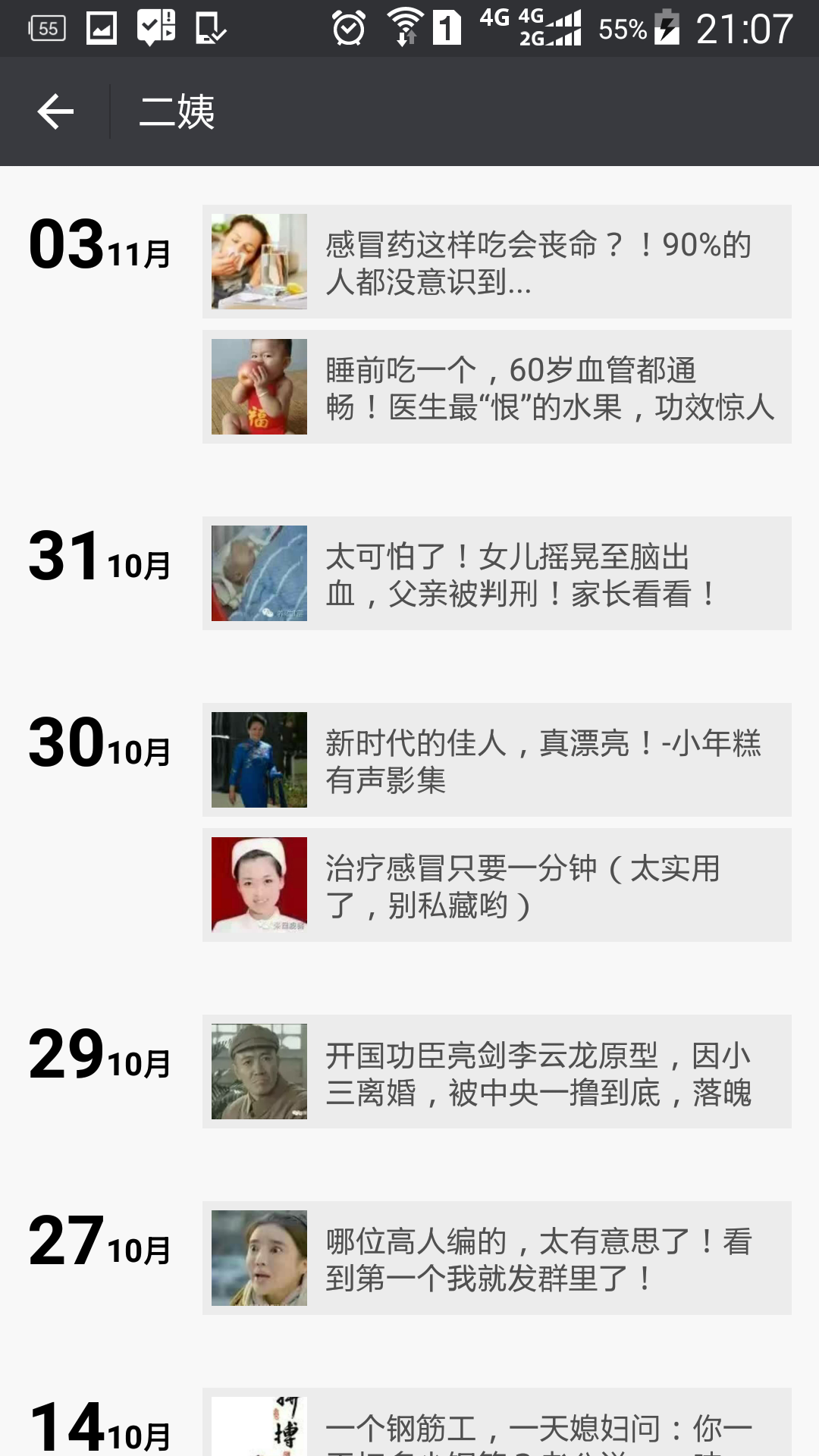Open the 哪位高人编的，太有意思了 post
This screenshot has height=1456, width=819.
pos(497,1258)
